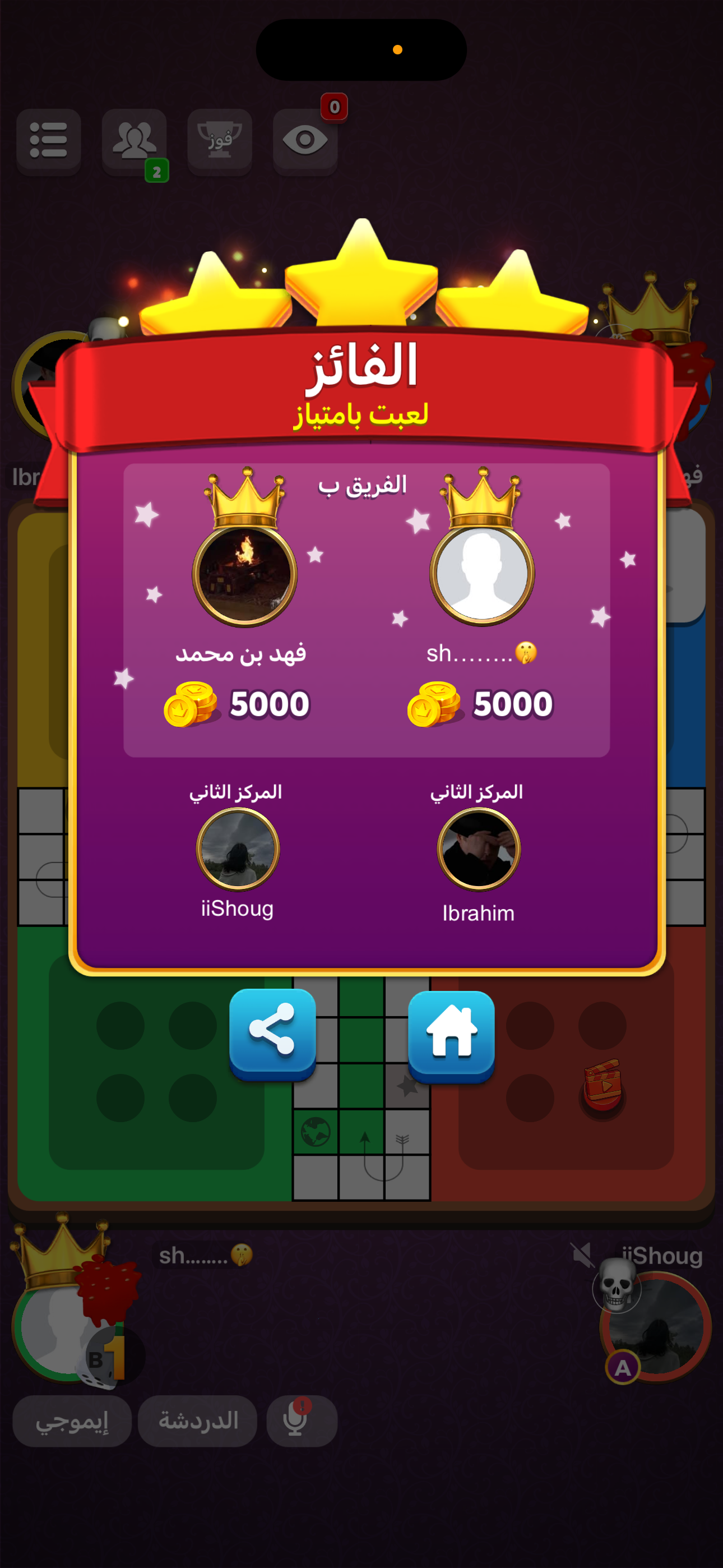View iiShoug's avatar in the results
This screenshot has height=1568, width=723.
[238, 848]
